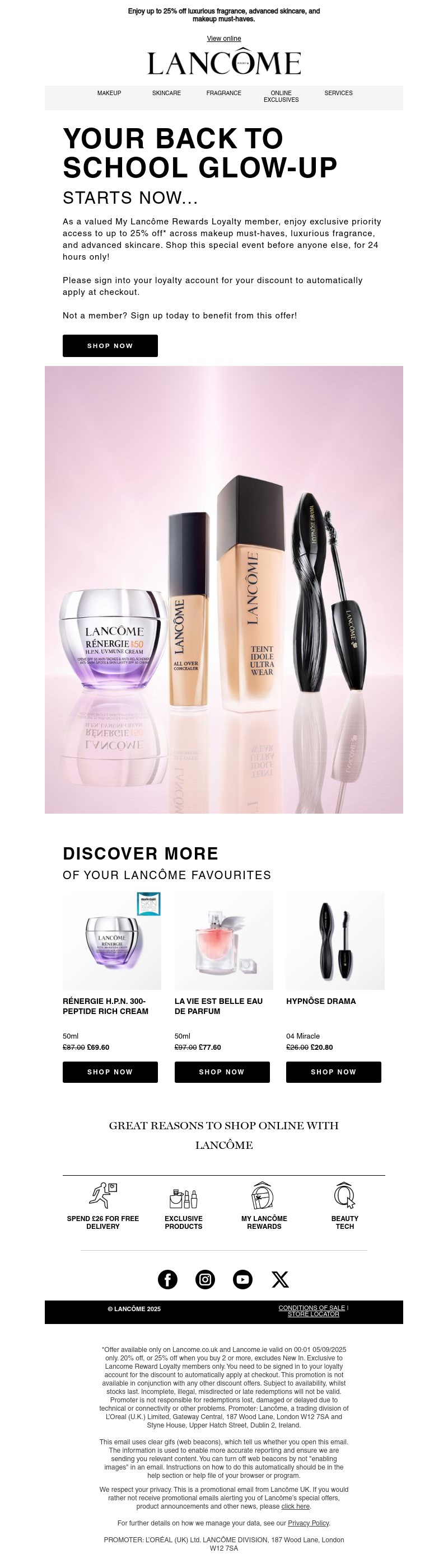Open Online Exclusives
This screenshot has height=1568, width=448.
281,96
